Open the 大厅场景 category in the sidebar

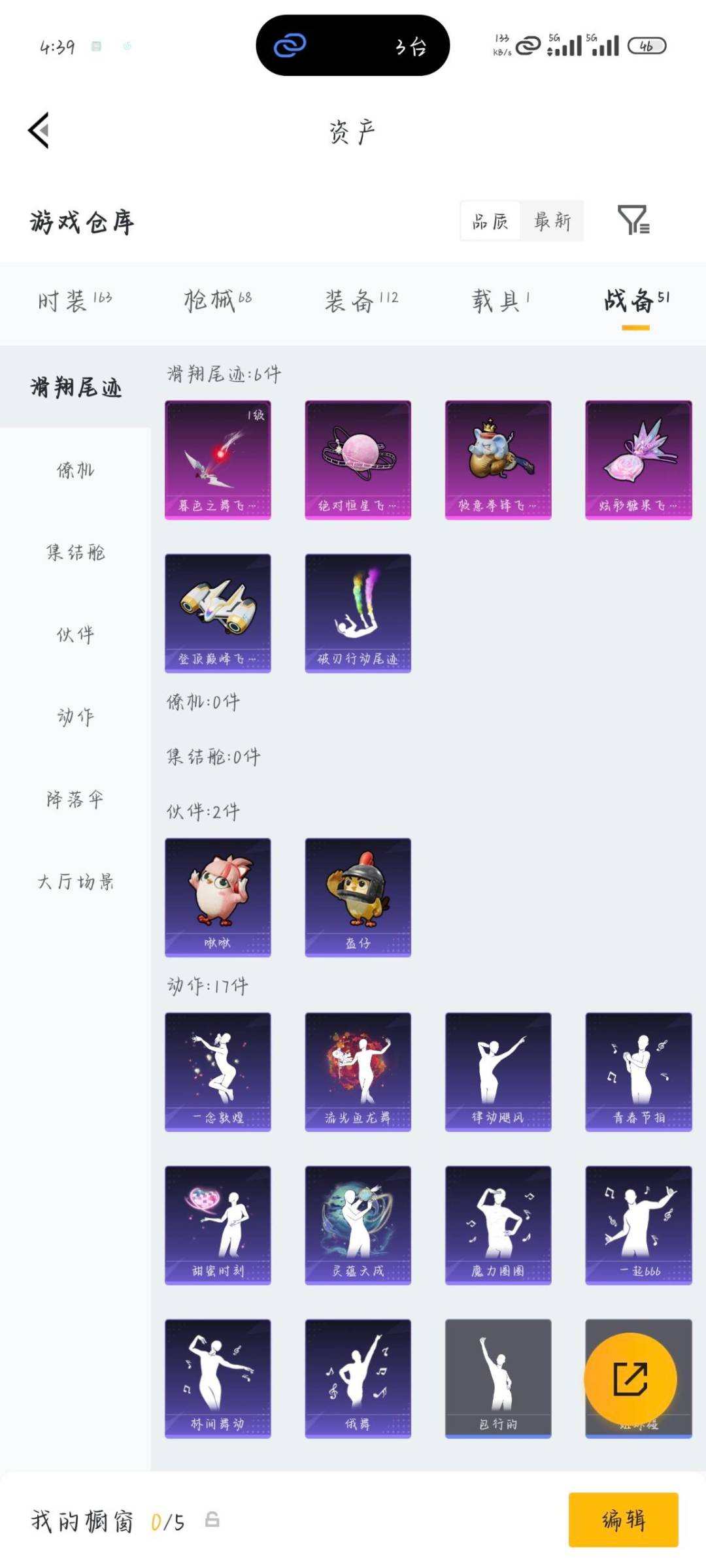(75, 881)
